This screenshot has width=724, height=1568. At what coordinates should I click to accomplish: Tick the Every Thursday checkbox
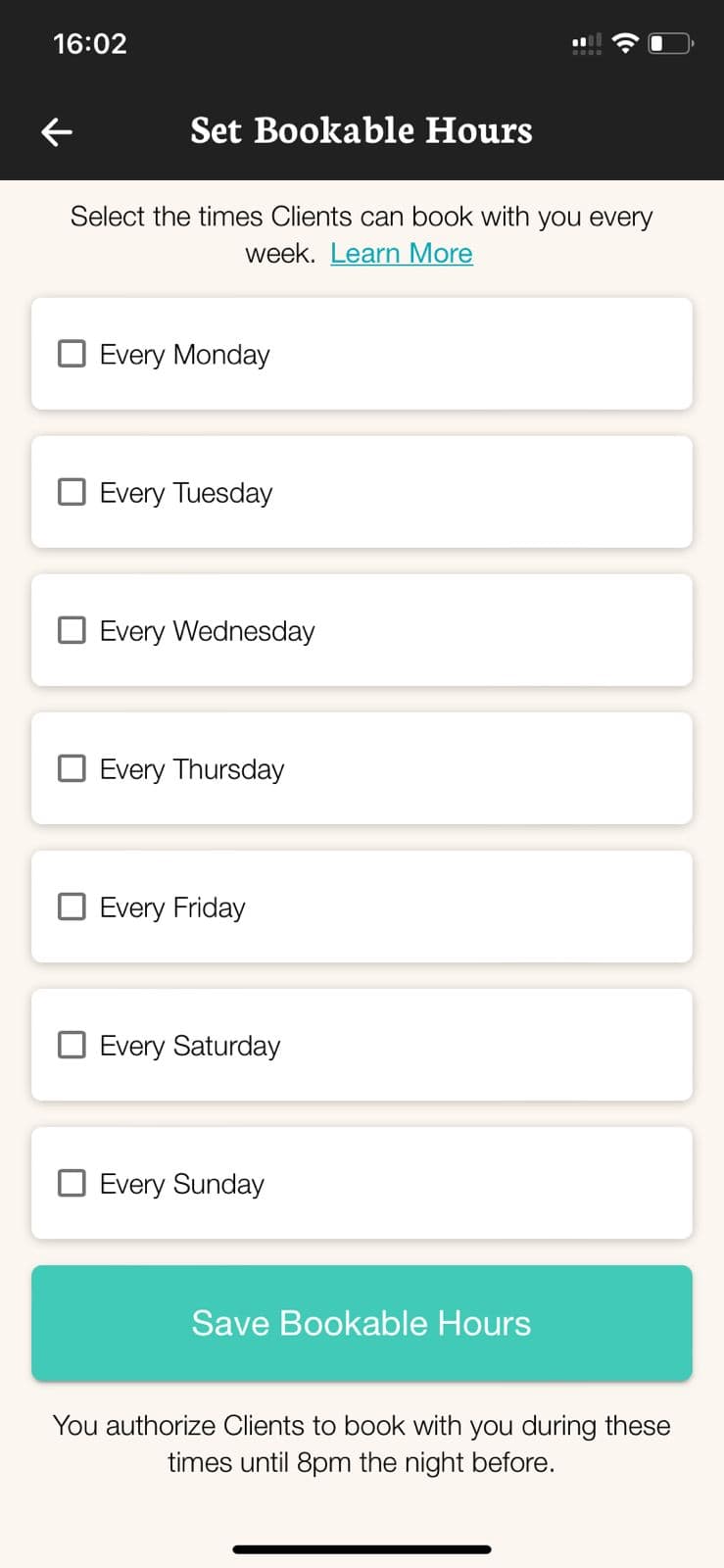point(72,768)
